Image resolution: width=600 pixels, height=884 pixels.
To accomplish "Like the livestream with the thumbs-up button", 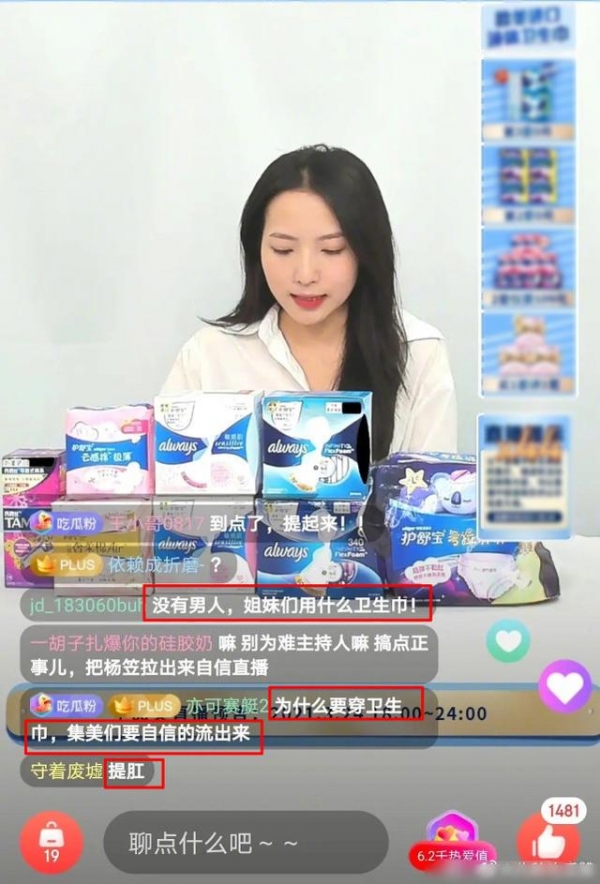I will [547, 838].
